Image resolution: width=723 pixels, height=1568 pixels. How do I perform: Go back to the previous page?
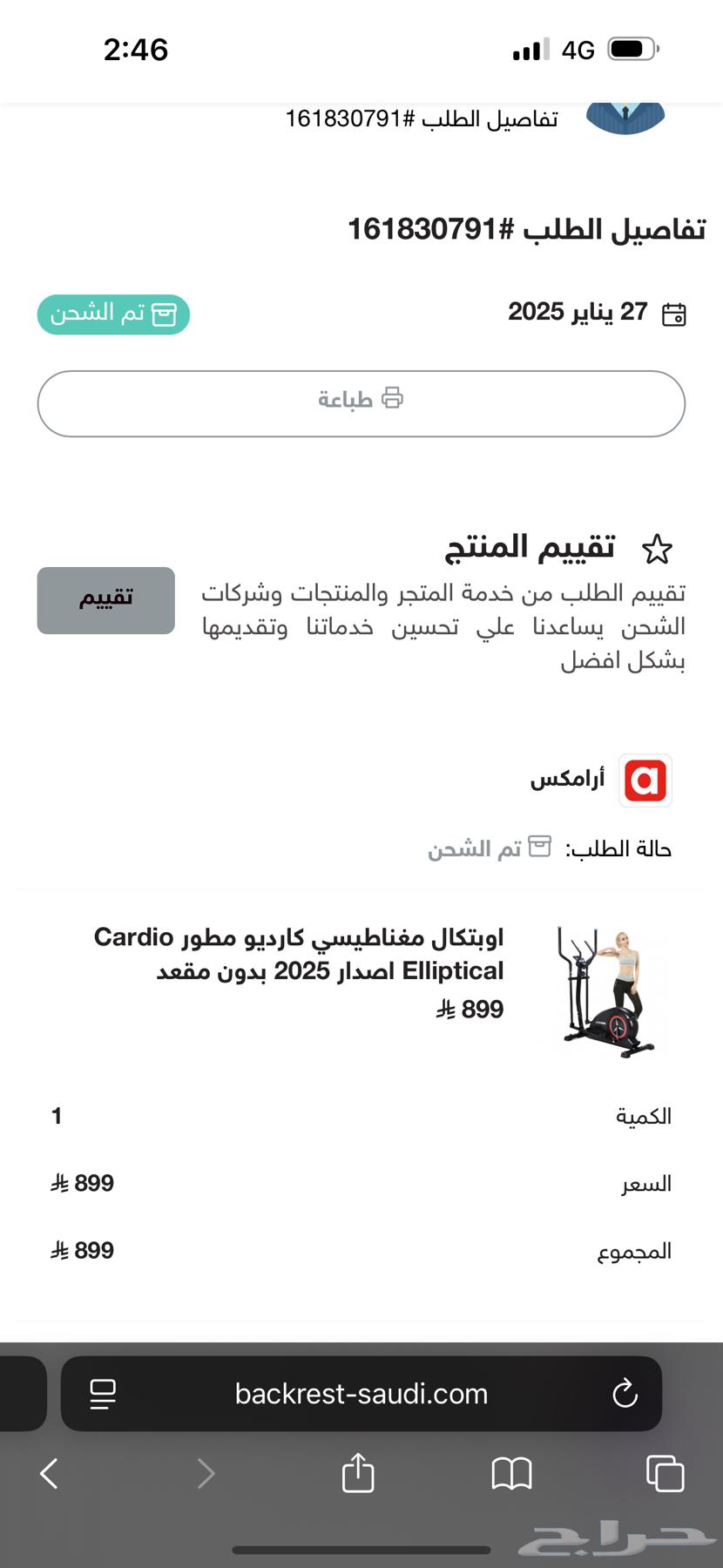point(50,1474)
